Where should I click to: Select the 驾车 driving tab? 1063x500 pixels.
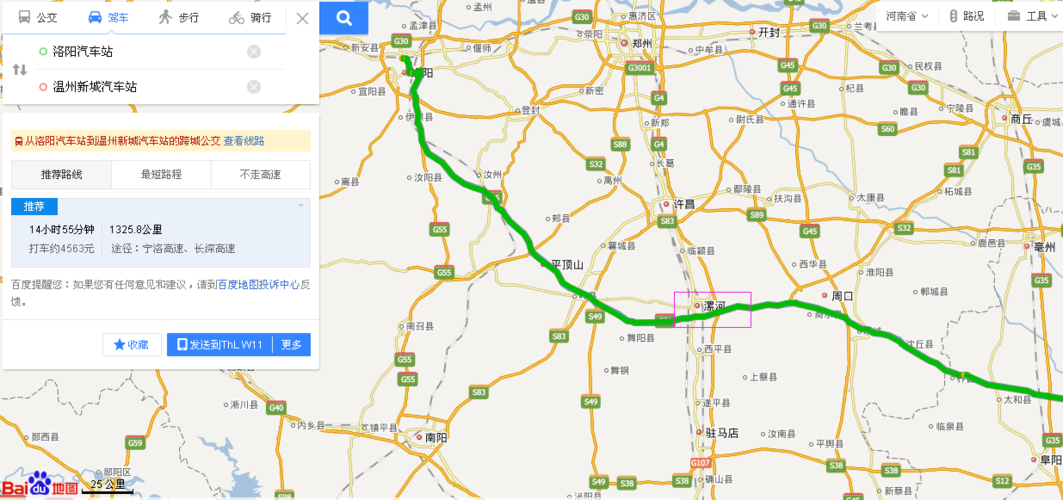pos(108,17)
